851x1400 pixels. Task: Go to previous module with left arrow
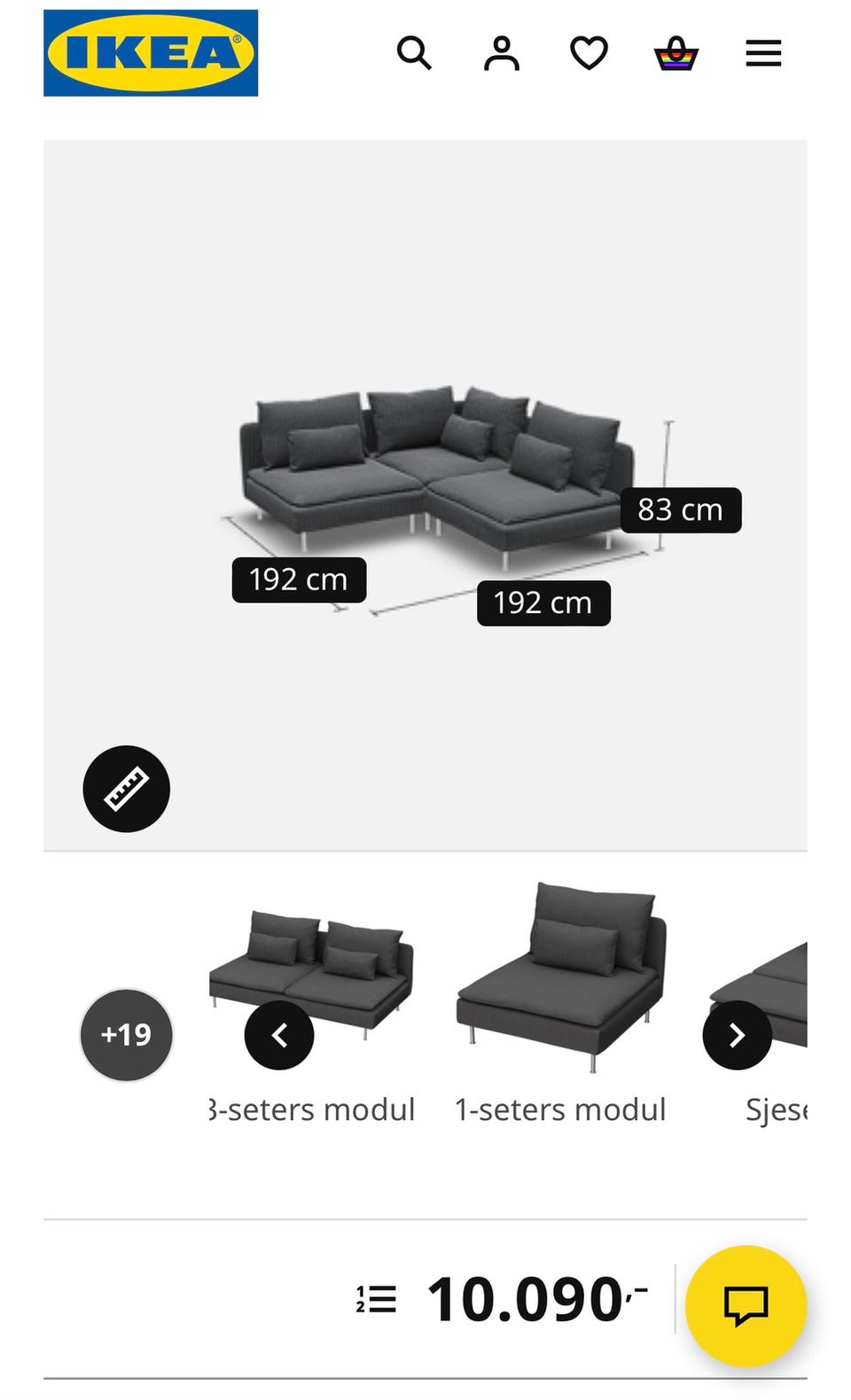[279, 1035]
